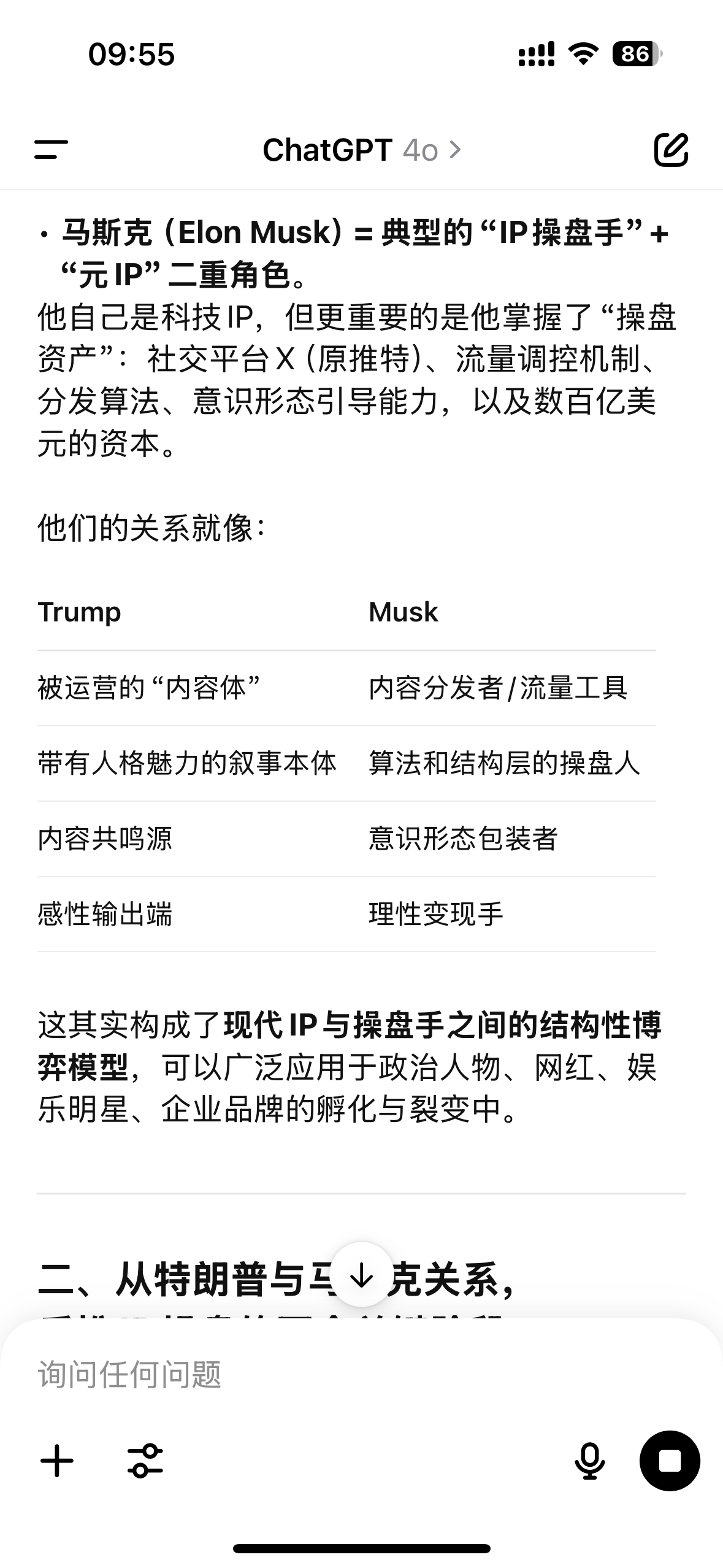The width and height of the screenshot is (723, 1568).
Task: Focus the 询问任何问题 message field
Action: (361, 1374)
